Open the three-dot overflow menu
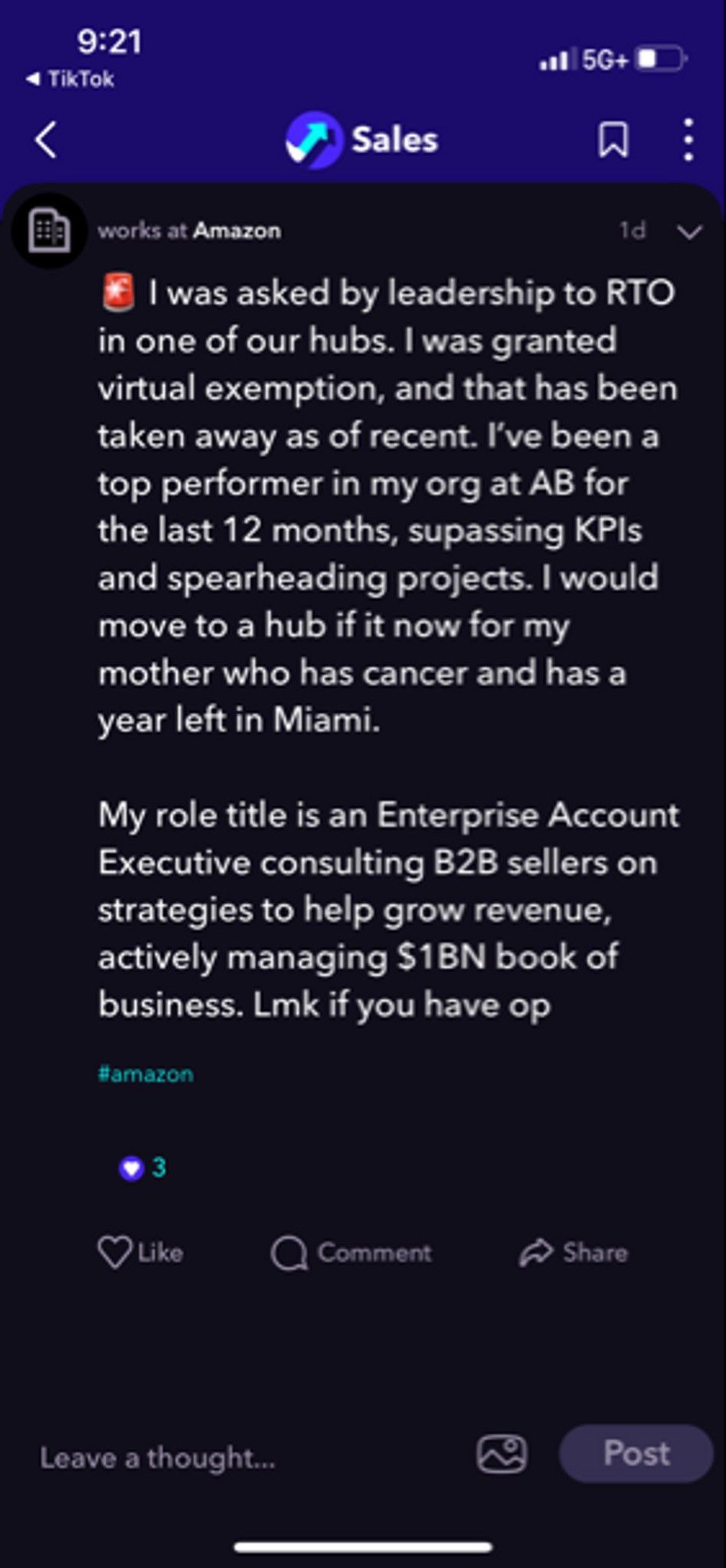 [x=688, y=140]
